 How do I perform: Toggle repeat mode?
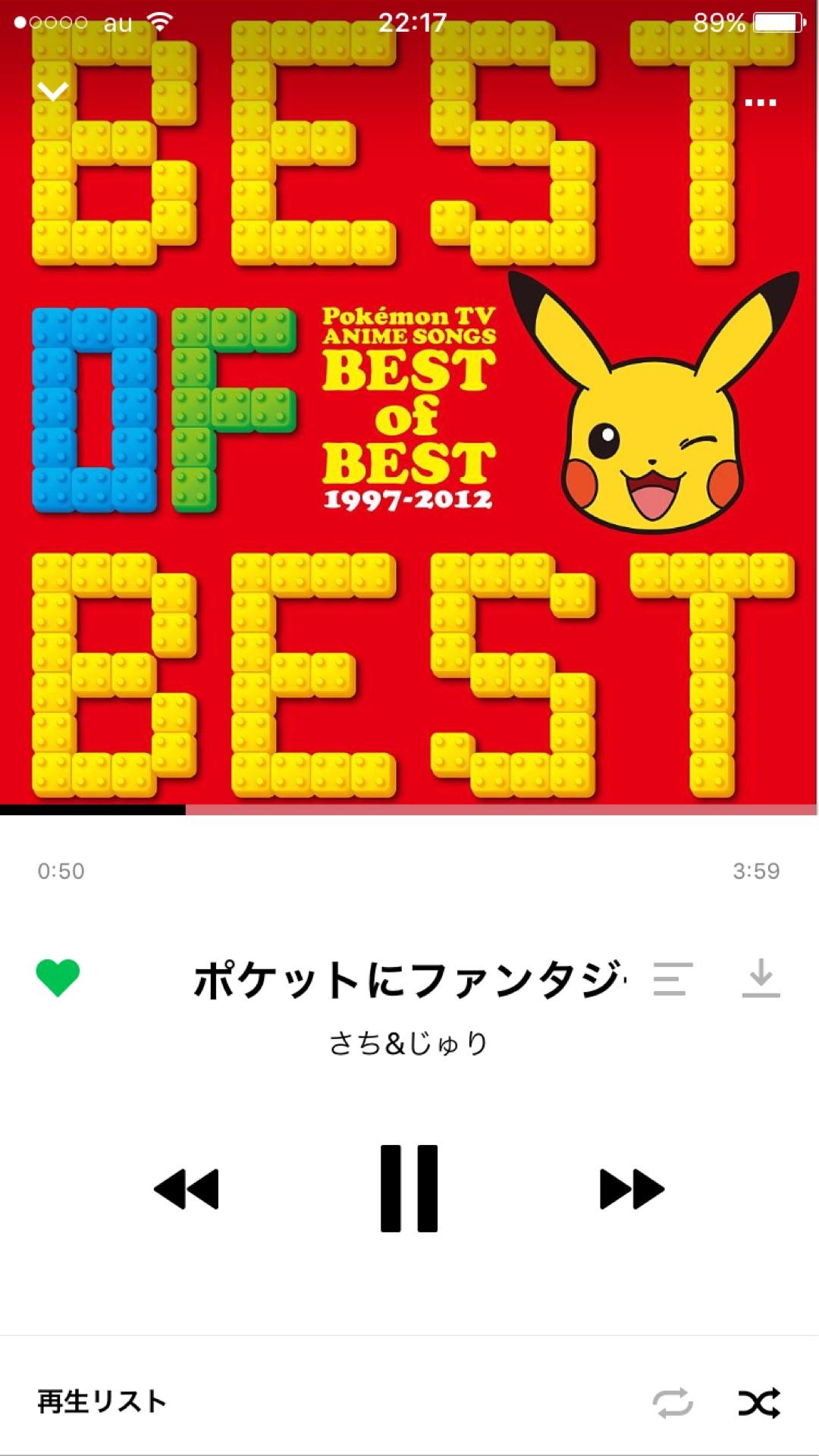(x=673, y=1403)
